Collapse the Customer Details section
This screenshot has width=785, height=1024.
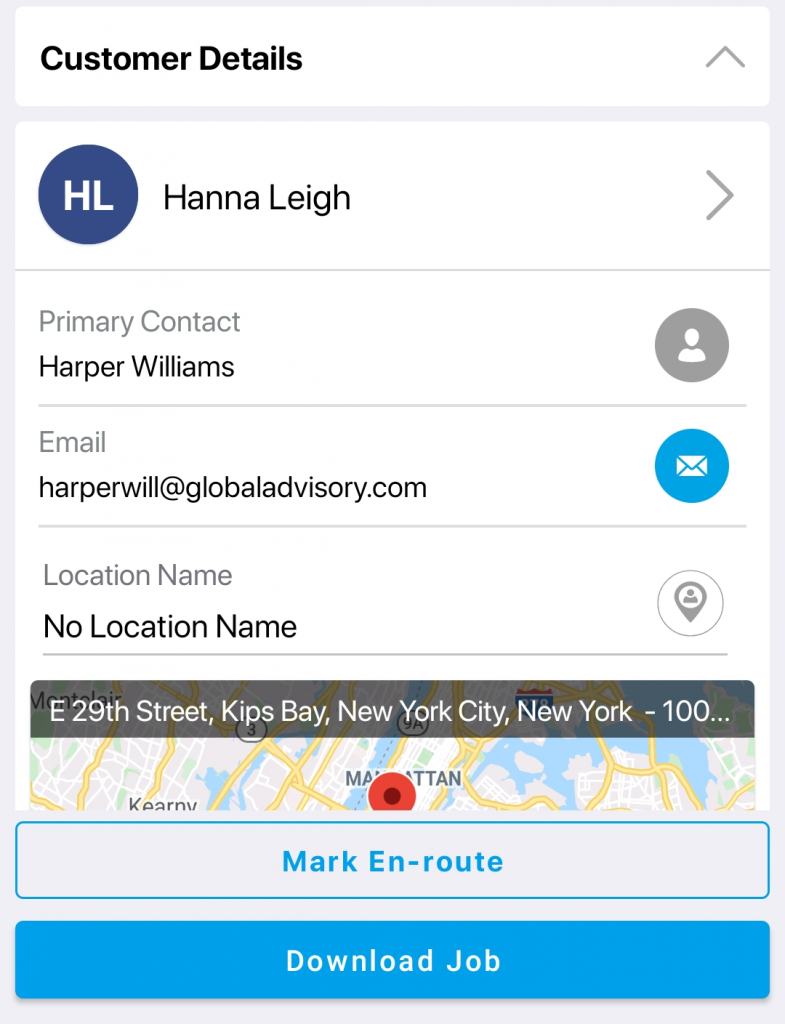point(724,58)
